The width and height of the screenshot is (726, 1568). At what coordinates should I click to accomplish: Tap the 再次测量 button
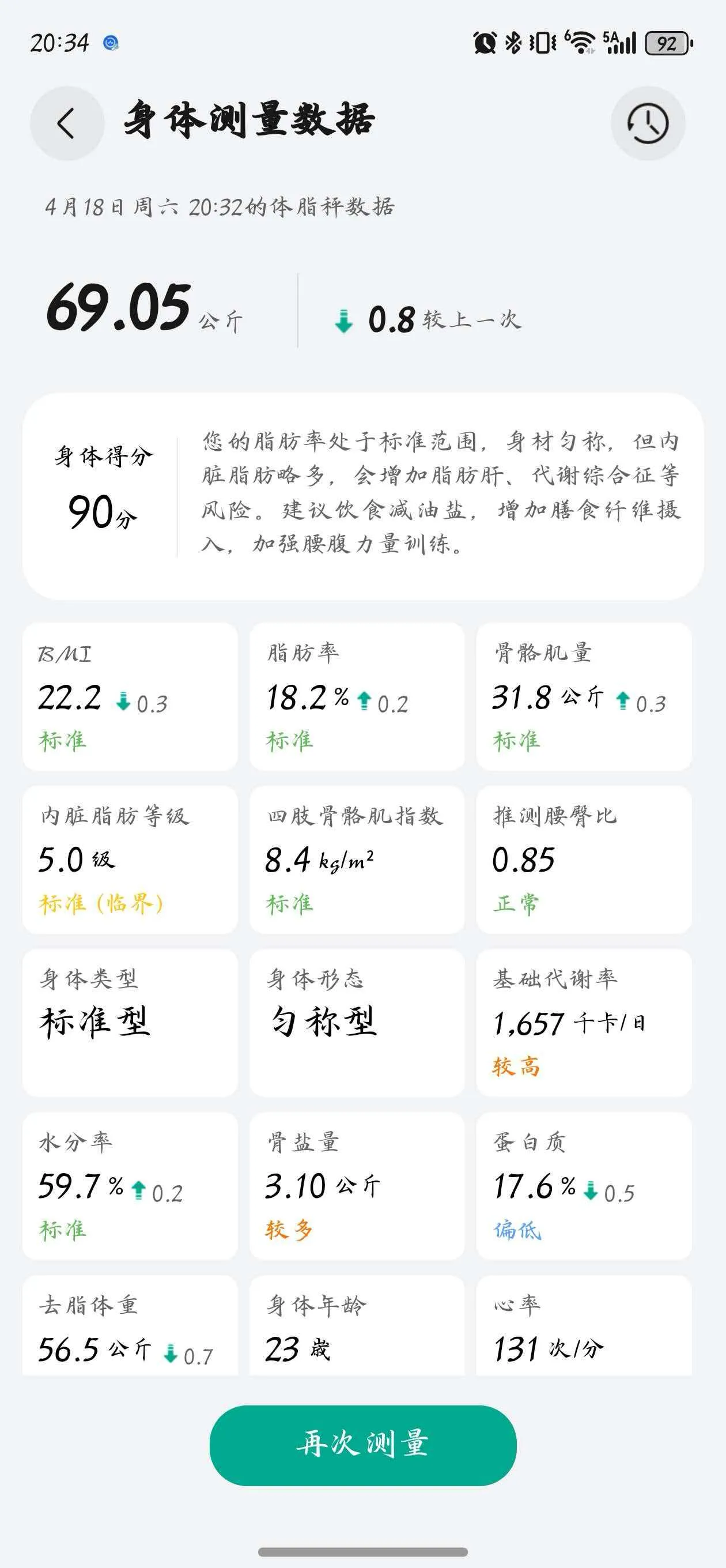pos(362,1445)
